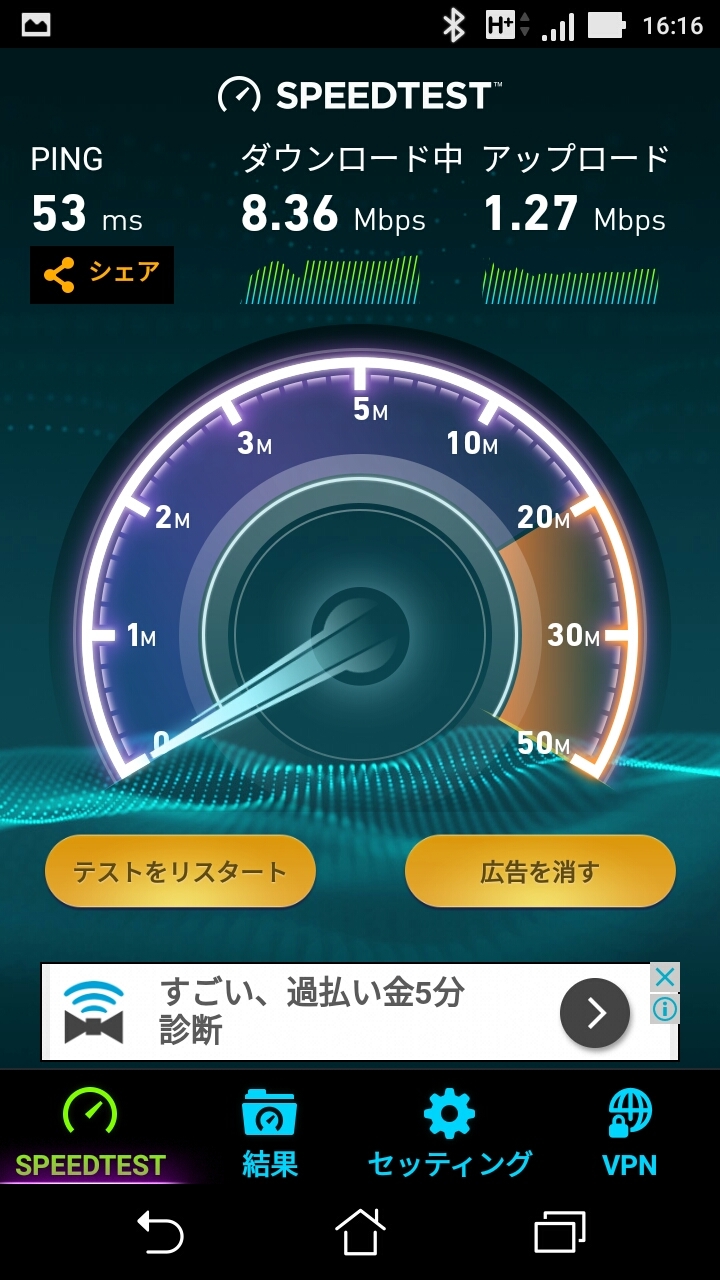The image size is (720, 1280).
Task: Switch to the SPEEDTEST tab
Action: [x=90, y=1135]
